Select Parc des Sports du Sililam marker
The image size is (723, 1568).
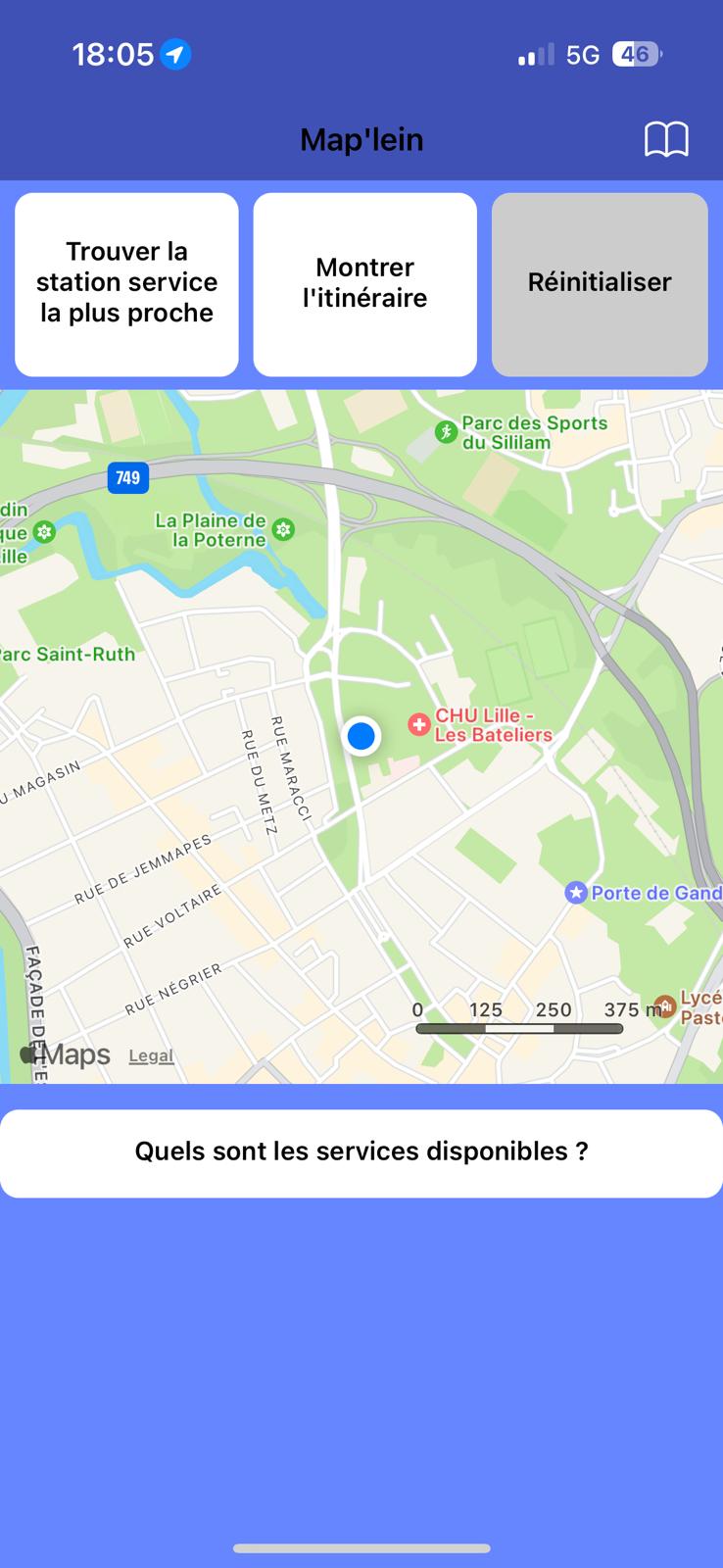[x=447, y=432]
